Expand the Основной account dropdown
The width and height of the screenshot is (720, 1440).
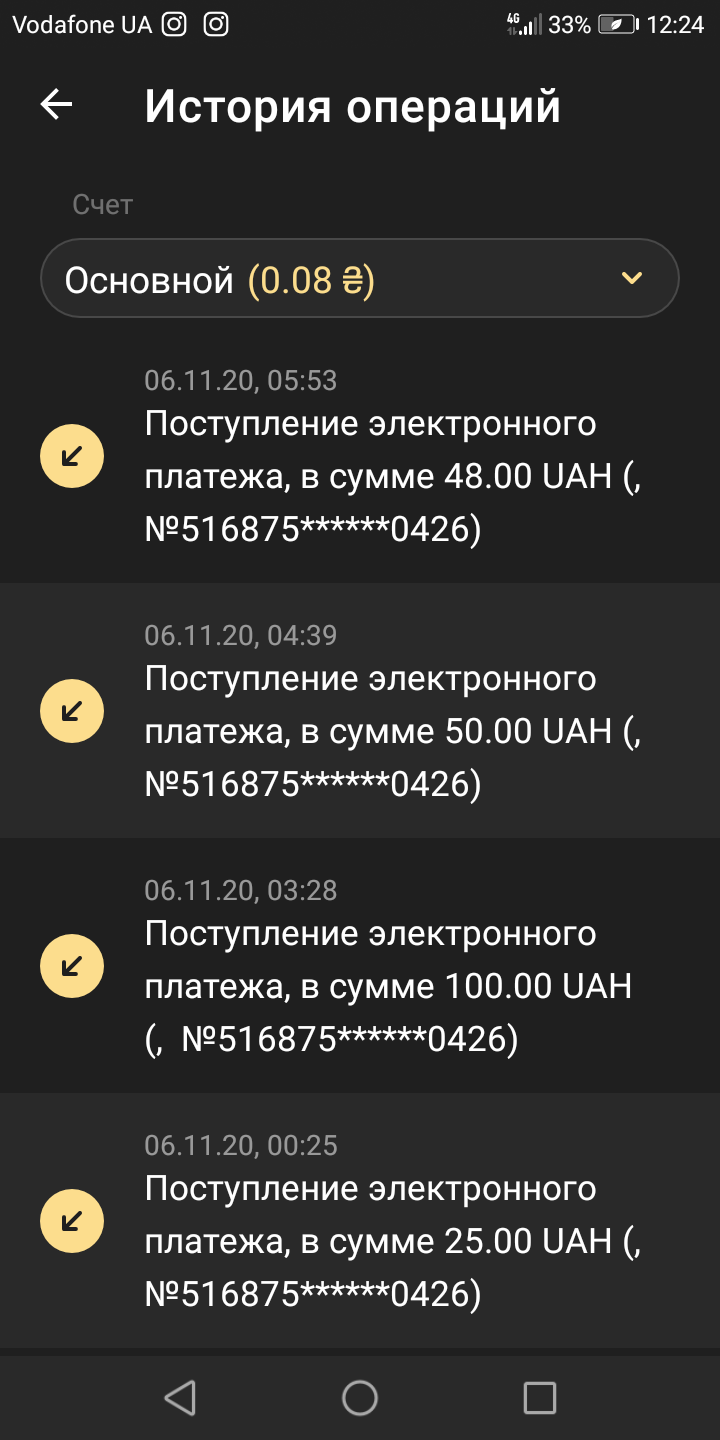(360, 279)
